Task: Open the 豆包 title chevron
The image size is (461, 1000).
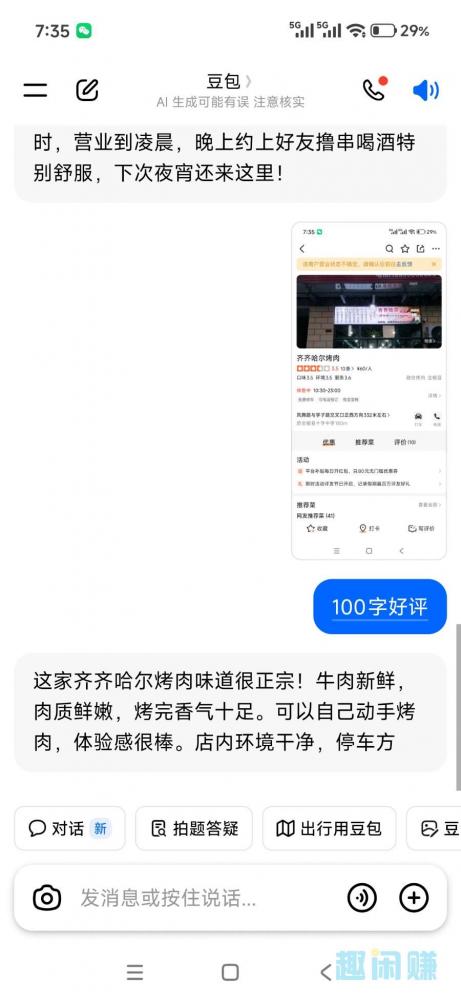Action: (x=248, y=81)
